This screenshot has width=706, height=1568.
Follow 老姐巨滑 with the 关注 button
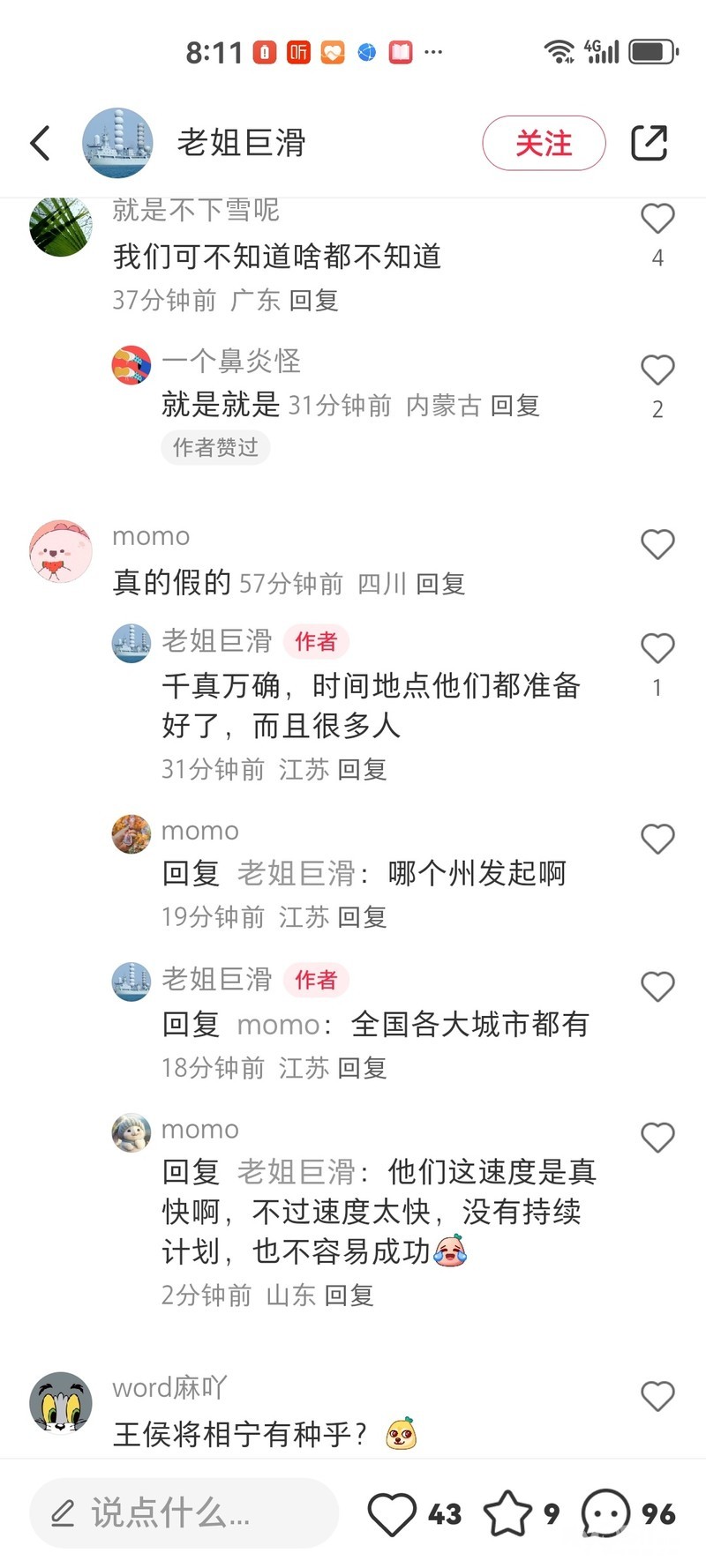544,143
